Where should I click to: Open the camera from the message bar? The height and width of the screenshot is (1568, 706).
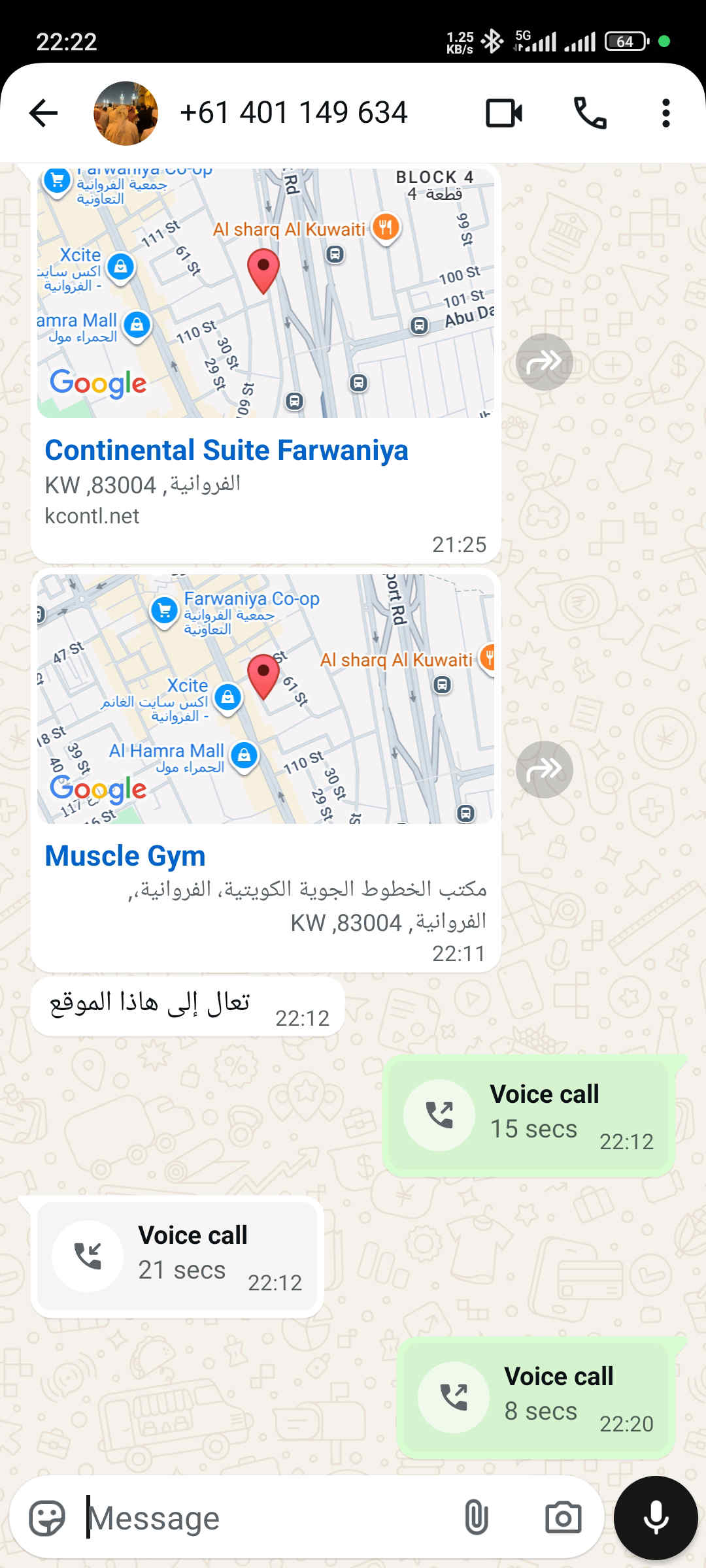click(x=563, y=1518)
